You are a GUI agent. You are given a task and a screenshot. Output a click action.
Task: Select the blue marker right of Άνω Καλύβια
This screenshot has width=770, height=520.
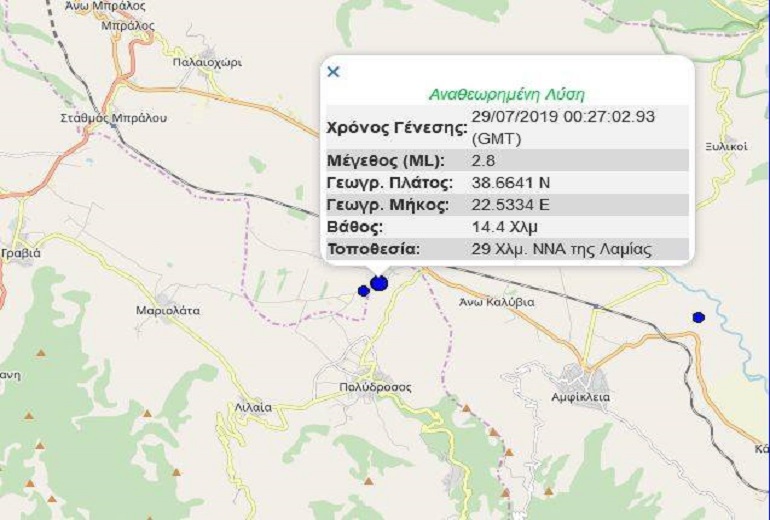pos(698,317)
